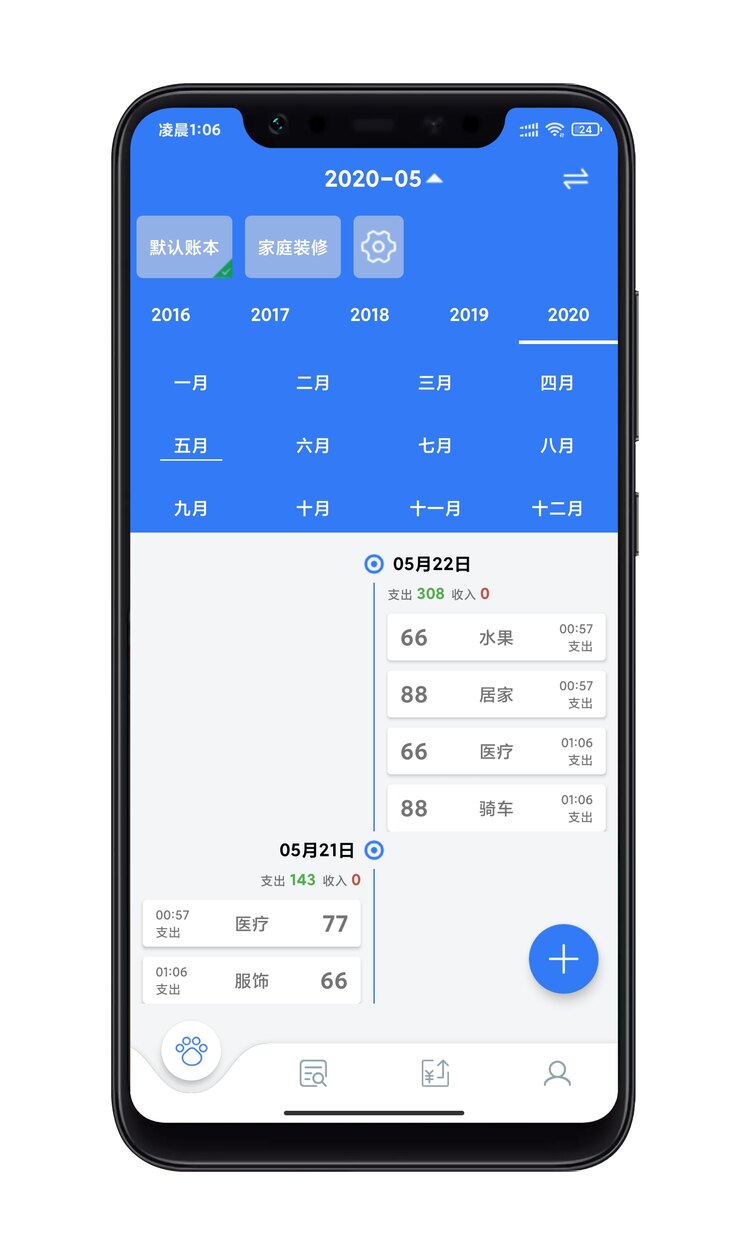Add a new record with plus button
Viewport: 750px width, 1255px height.
click(563, 960)
